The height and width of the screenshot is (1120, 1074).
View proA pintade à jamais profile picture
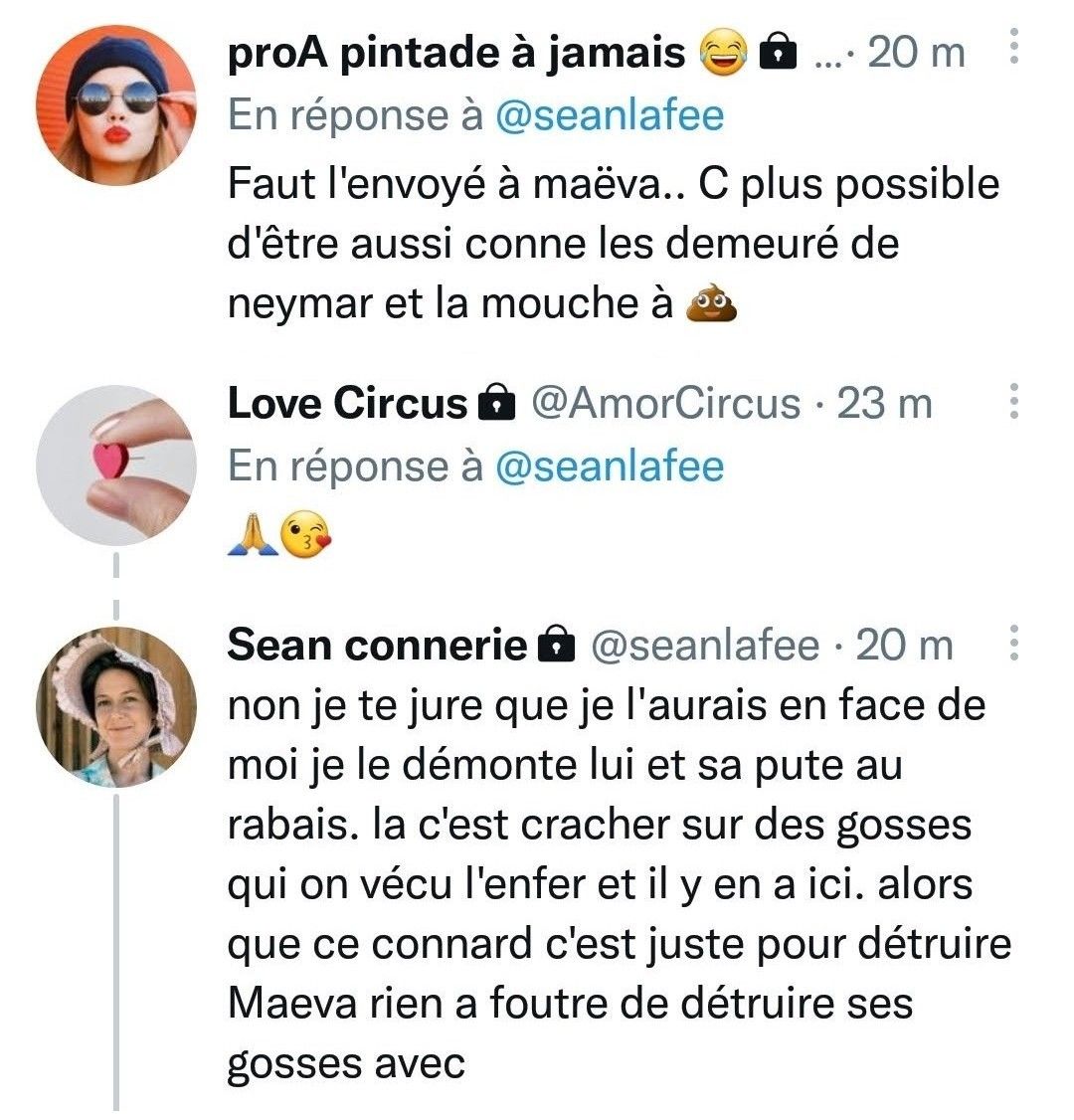pyautogui.click(x=115, y=105)
